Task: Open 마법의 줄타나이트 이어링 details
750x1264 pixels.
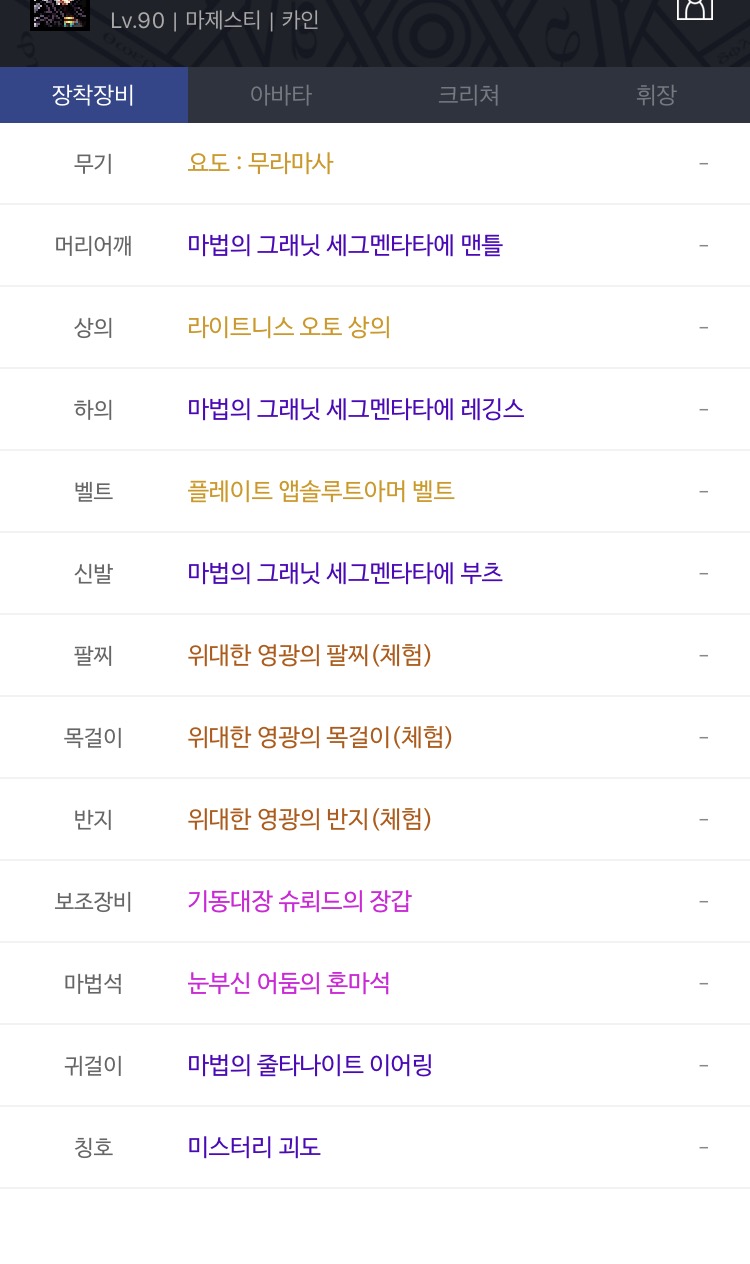Action: click(x=310, y=1065)
